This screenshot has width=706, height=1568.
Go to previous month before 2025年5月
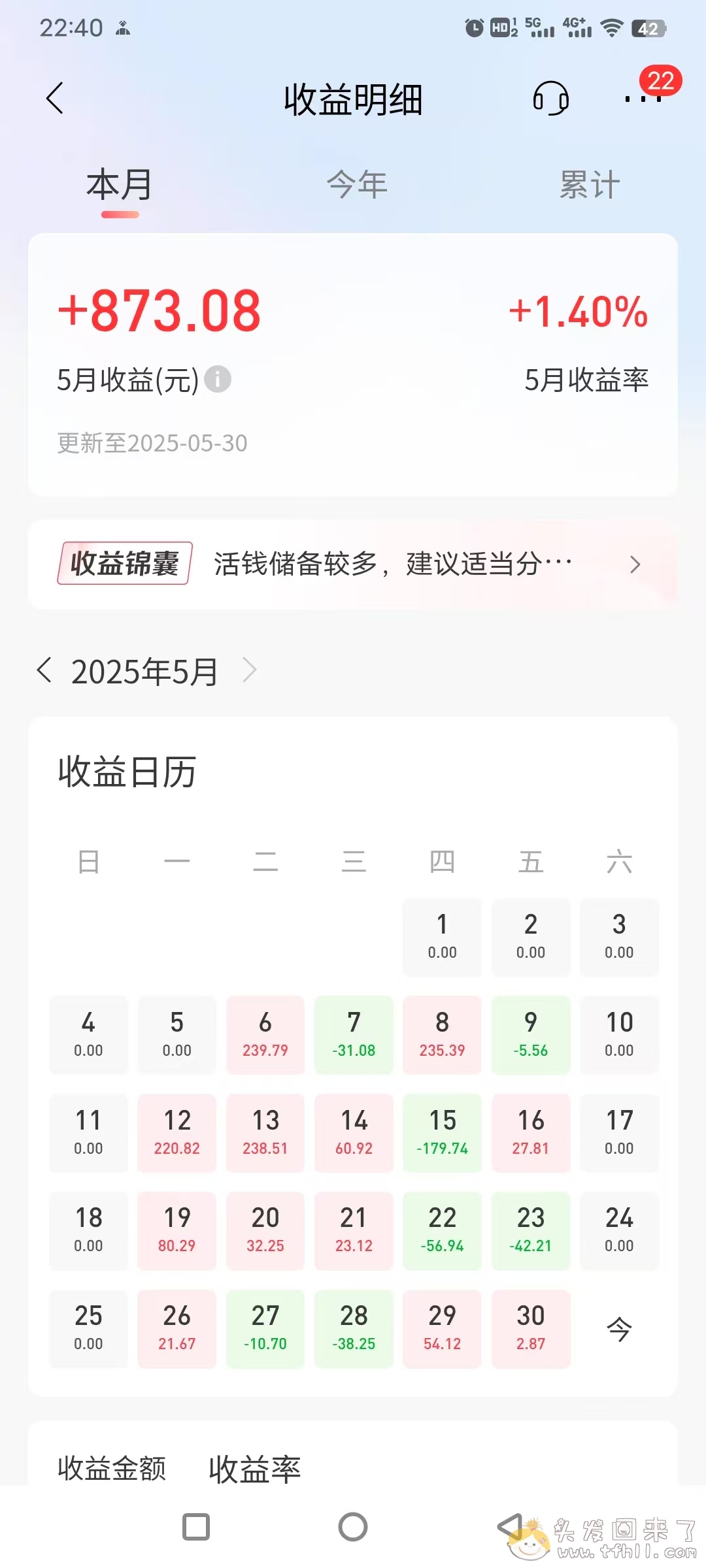tap(44, 670)
